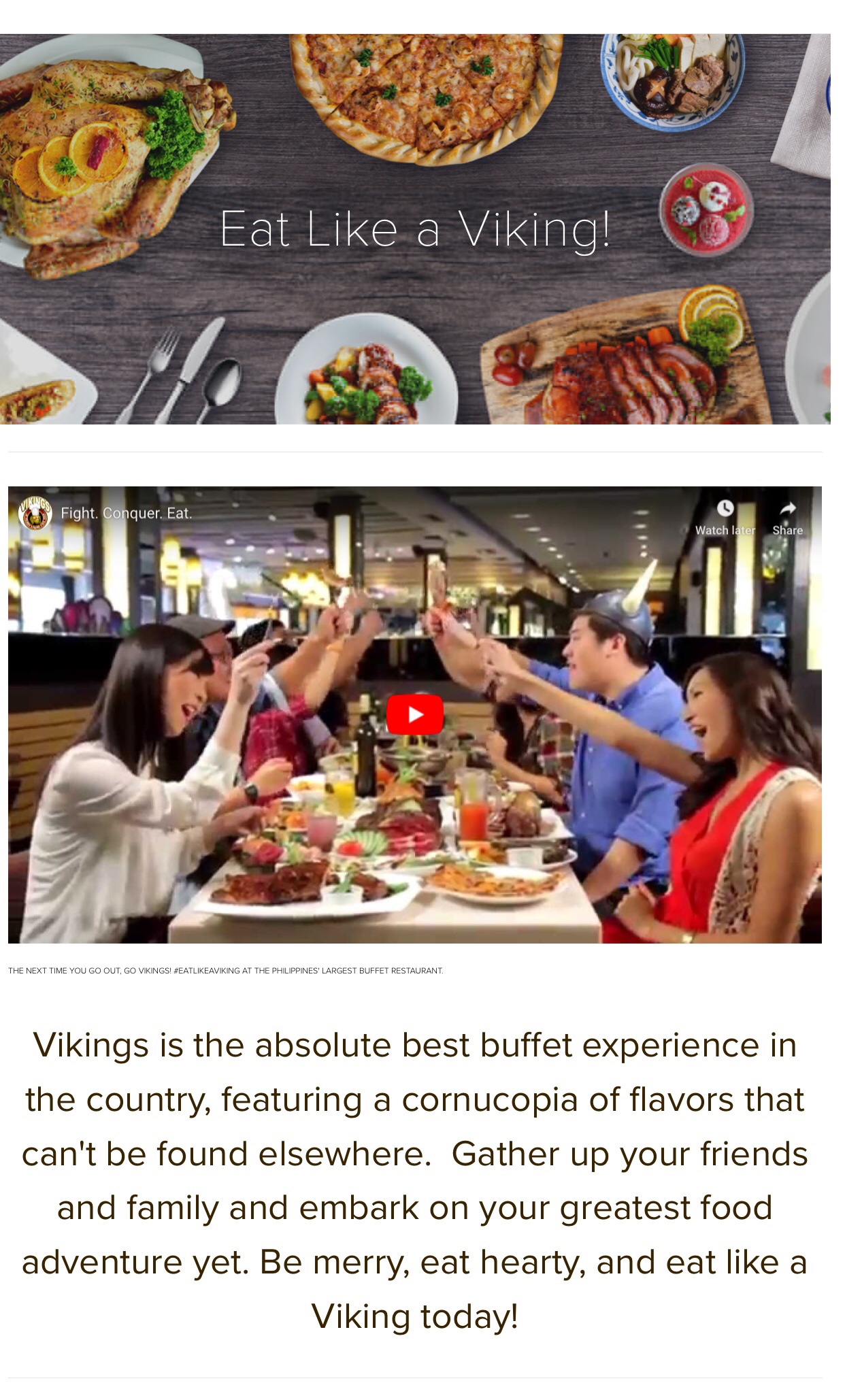Screen dimensions: 845x1400
Task: Share the YouTube video
Action: point(787,516)
